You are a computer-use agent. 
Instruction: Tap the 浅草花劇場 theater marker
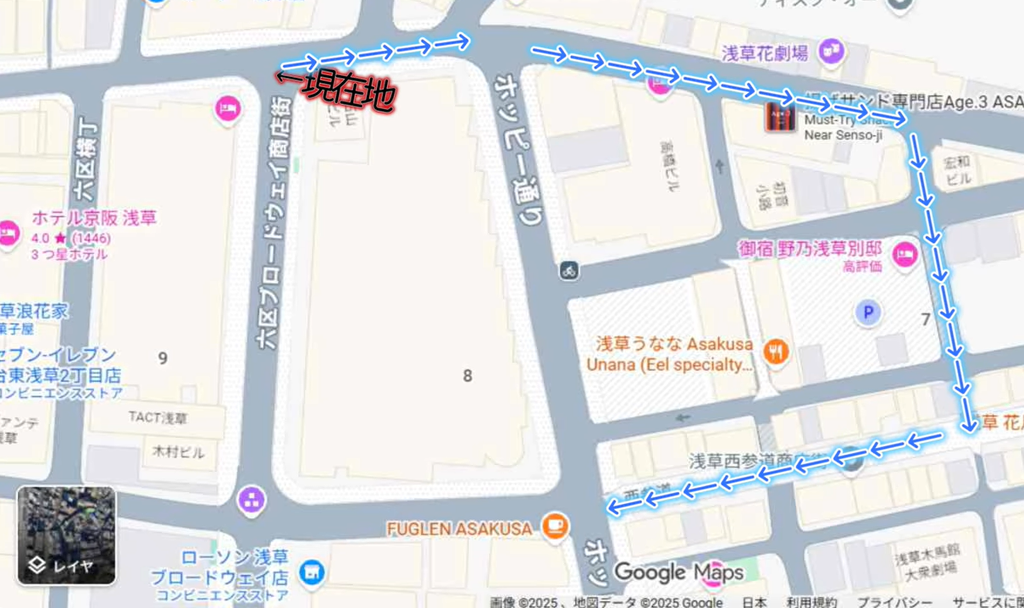click(831, 50)
